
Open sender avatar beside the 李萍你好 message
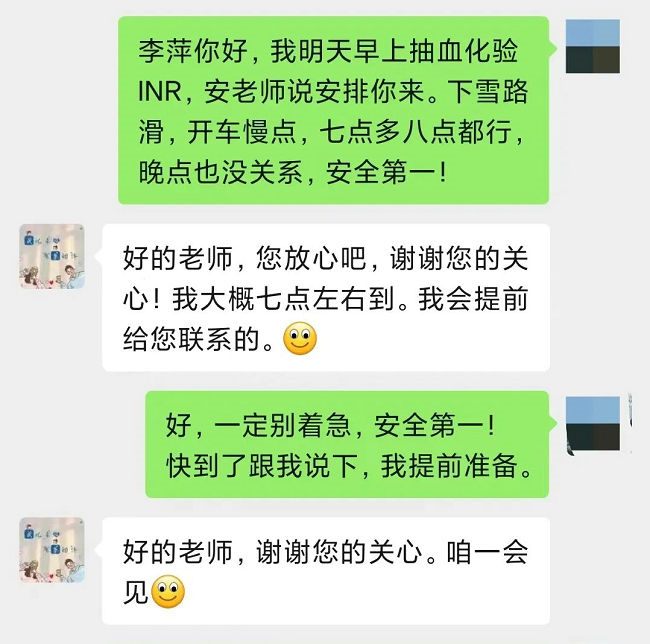[592, 46]
